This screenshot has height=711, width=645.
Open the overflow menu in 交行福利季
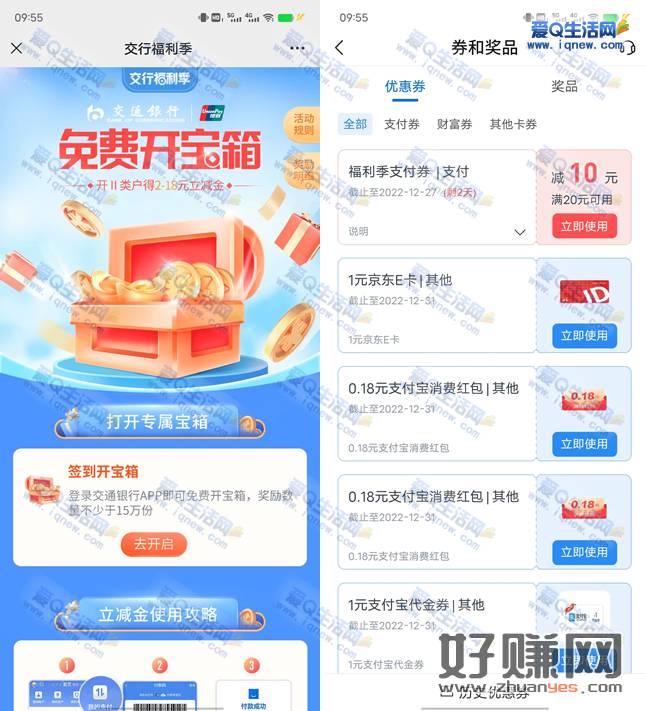point(297,48)
